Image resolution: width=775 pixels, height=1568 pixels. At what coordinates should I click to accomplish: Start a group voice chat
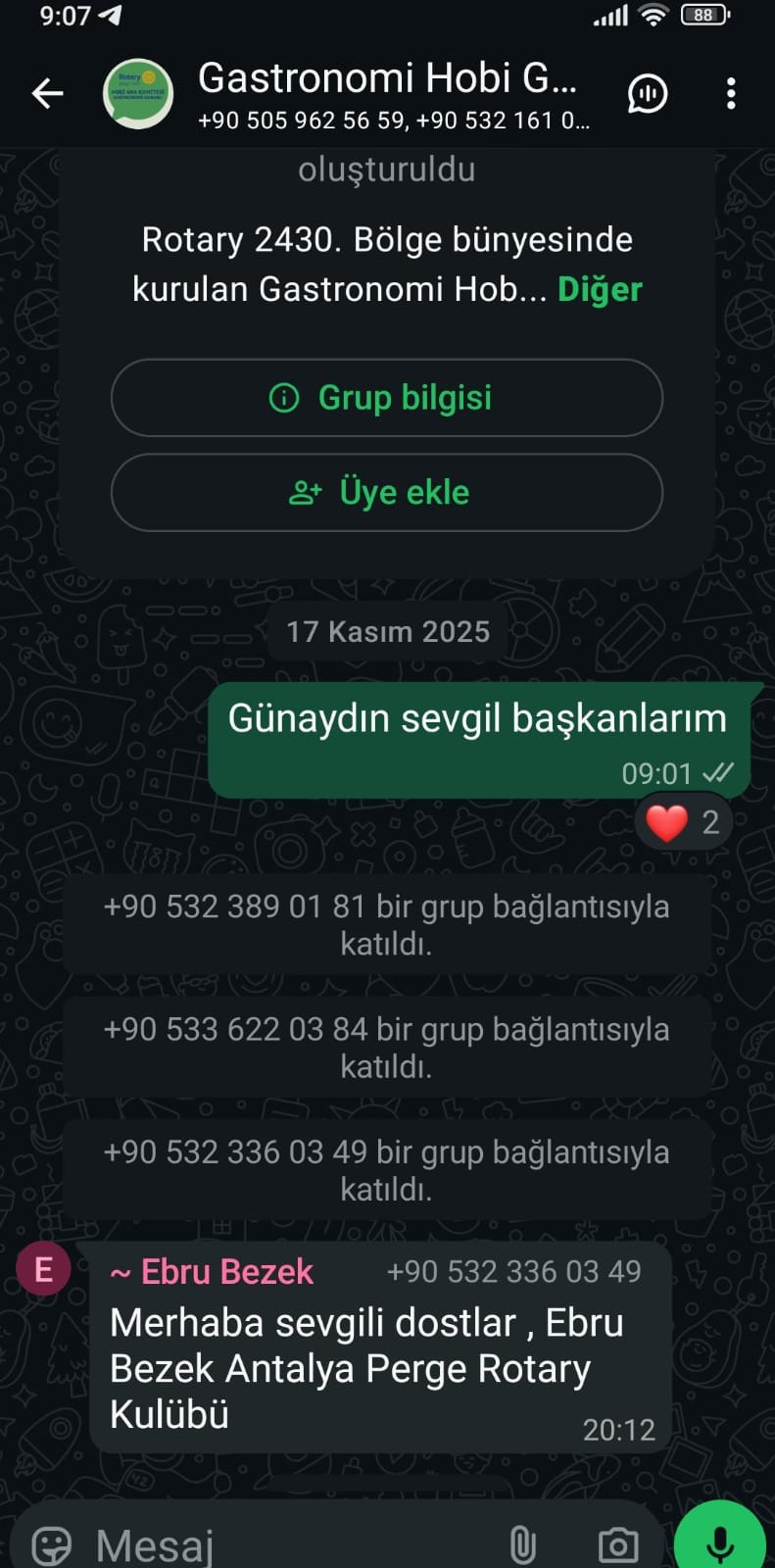pyautogui.click(x=647, y=94)
